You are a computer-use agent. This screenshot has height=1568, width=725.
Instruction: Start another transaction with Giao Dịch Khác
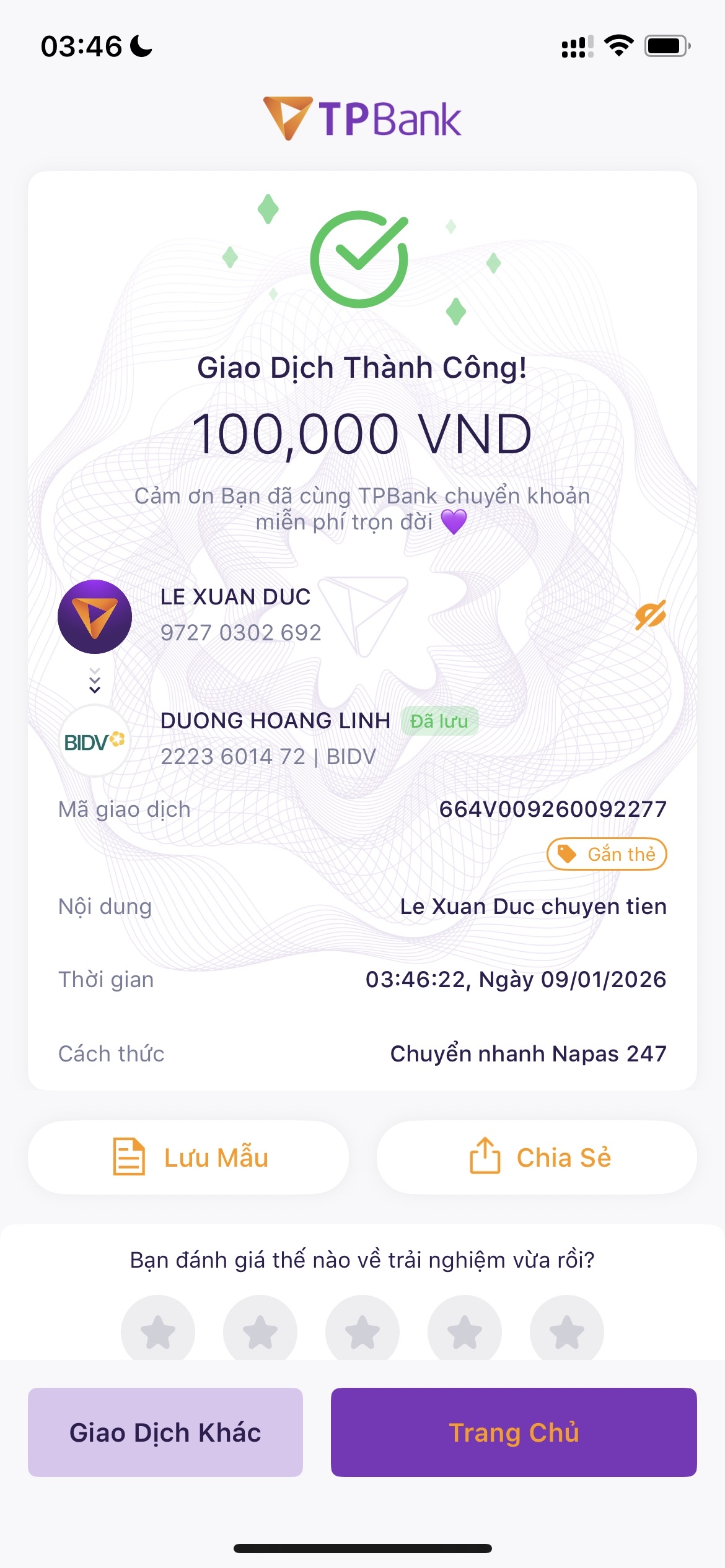165,1432
